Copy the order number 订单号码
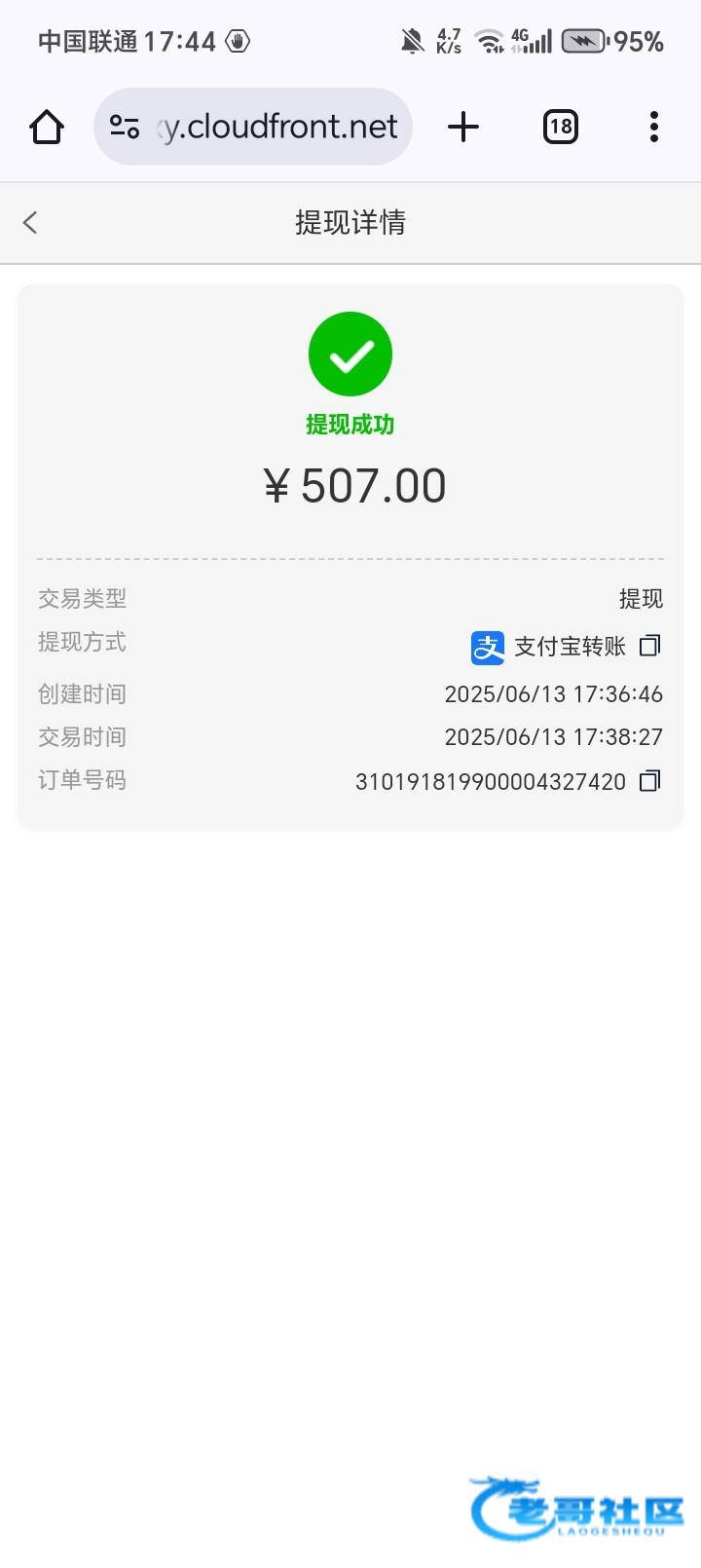The height and width of the screenshot is (1568, 701). 649,780
